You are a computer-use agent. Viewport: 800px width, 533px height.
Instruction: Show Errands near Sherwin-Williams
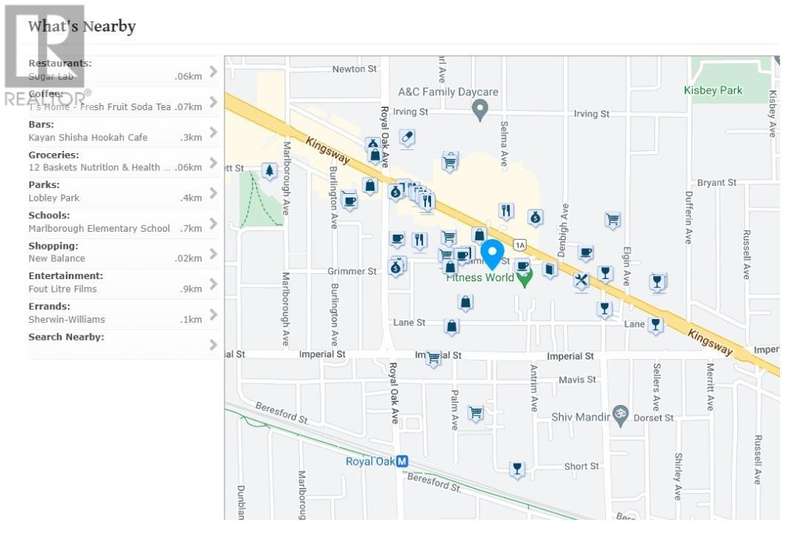(122, 313)
